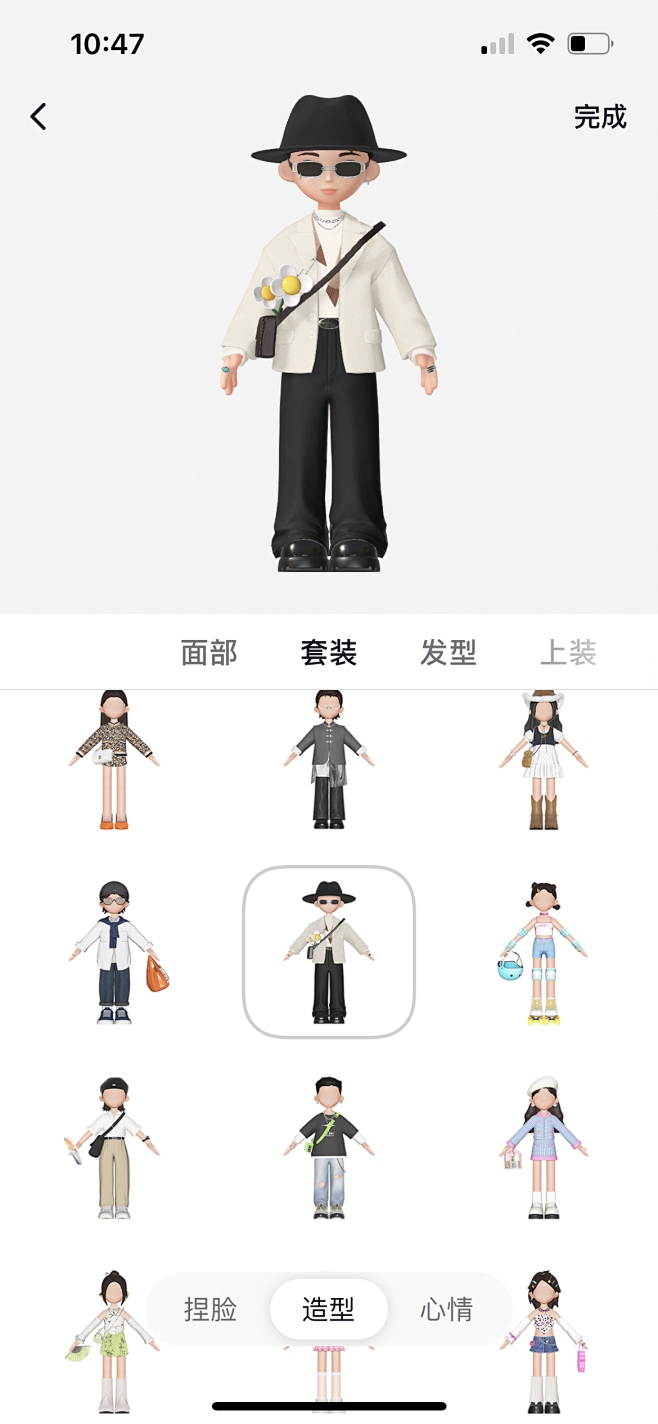
Task: Select the 套装 tab
Action: click(329, 653)
